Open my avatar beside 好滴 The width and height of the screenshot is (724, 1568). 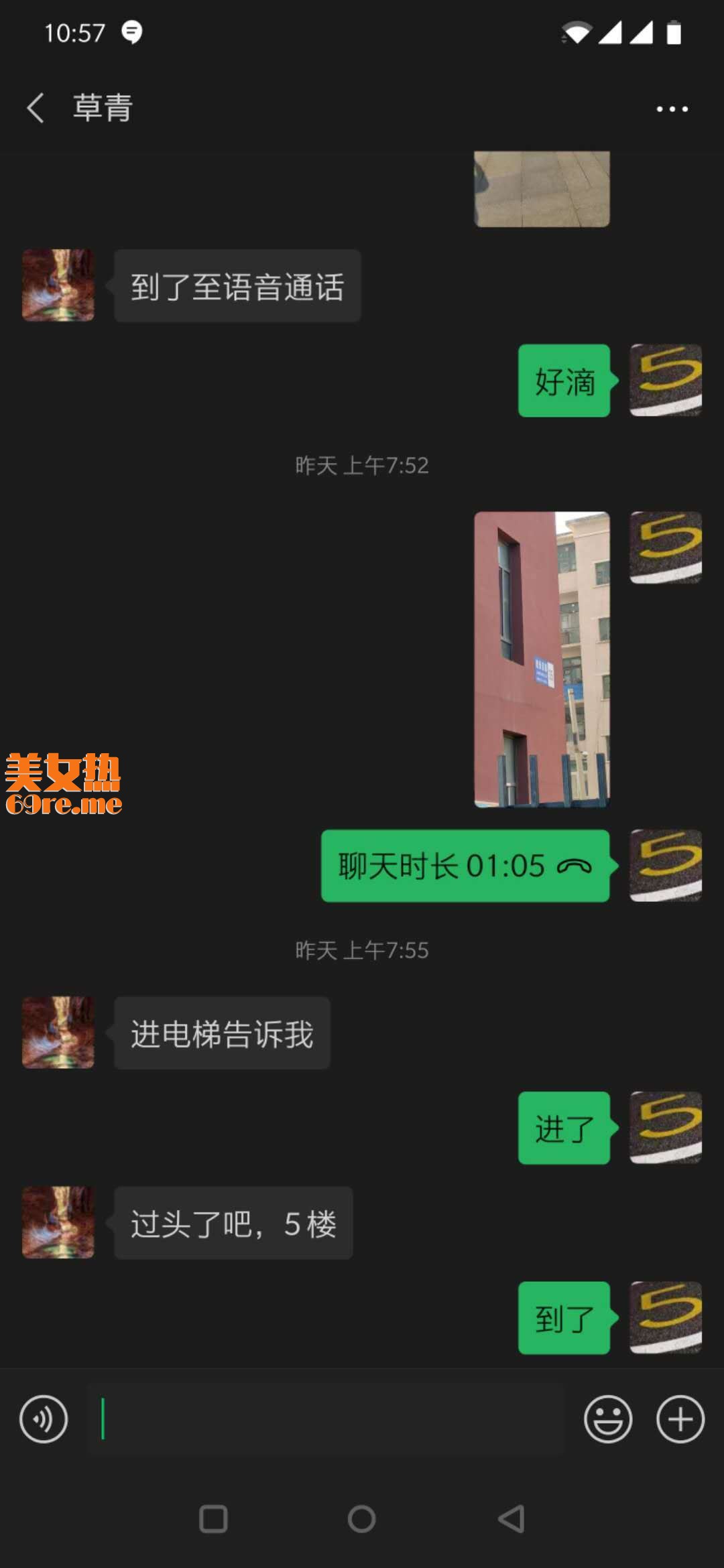(665, 380)
